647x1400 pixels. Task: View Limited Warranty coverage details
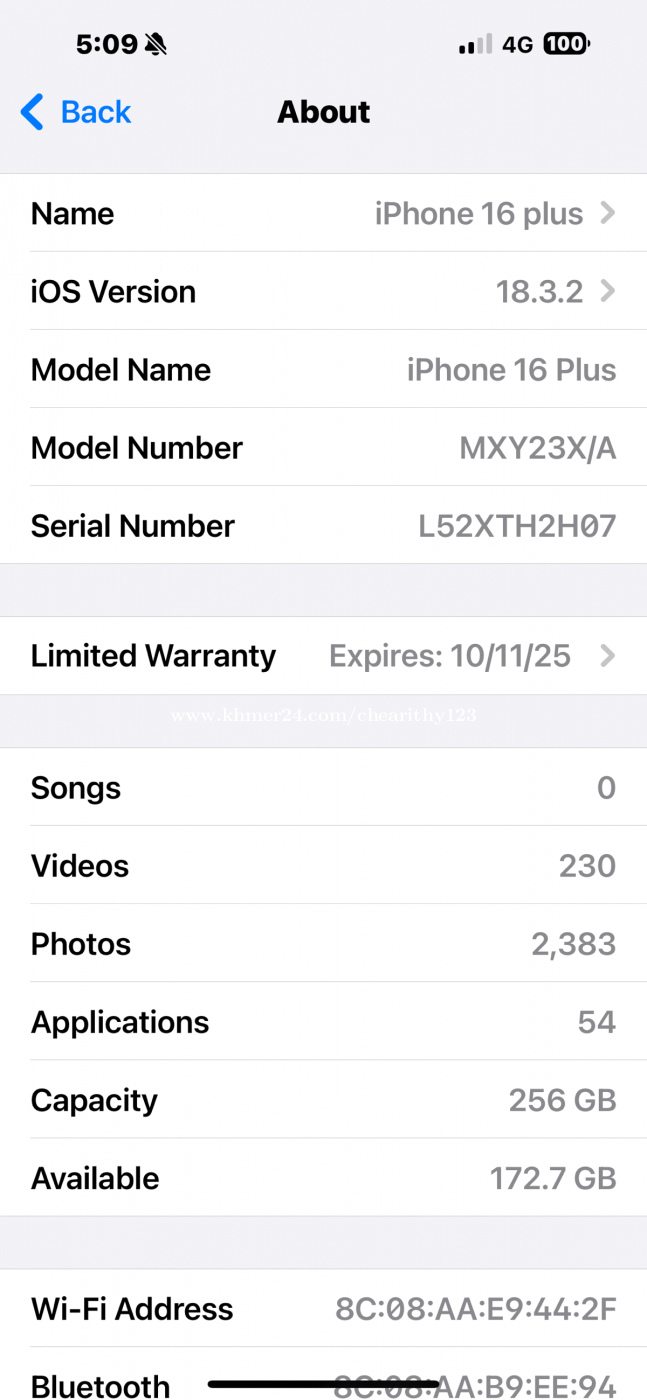(x=323, y=656)
